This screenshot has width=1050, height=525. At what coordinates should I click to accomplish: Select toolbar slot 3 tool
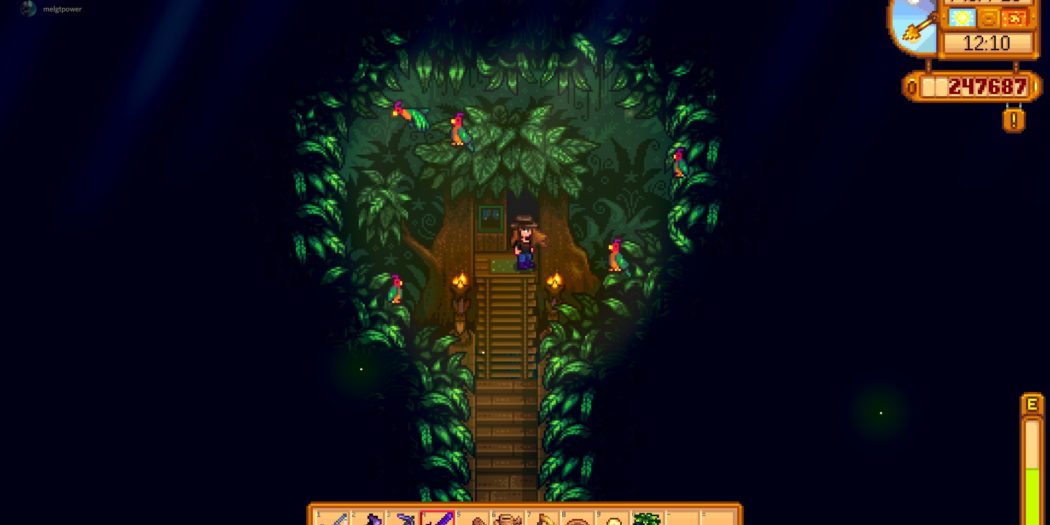(x=403, y=518)
